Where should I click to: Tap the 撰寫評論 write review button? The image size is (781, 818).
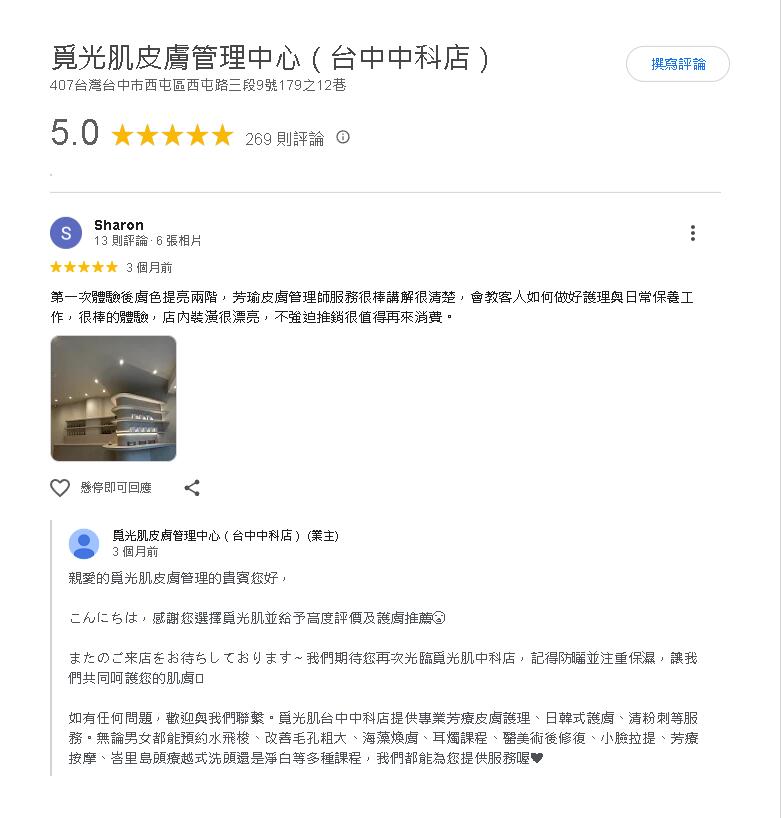pos(678,64)
